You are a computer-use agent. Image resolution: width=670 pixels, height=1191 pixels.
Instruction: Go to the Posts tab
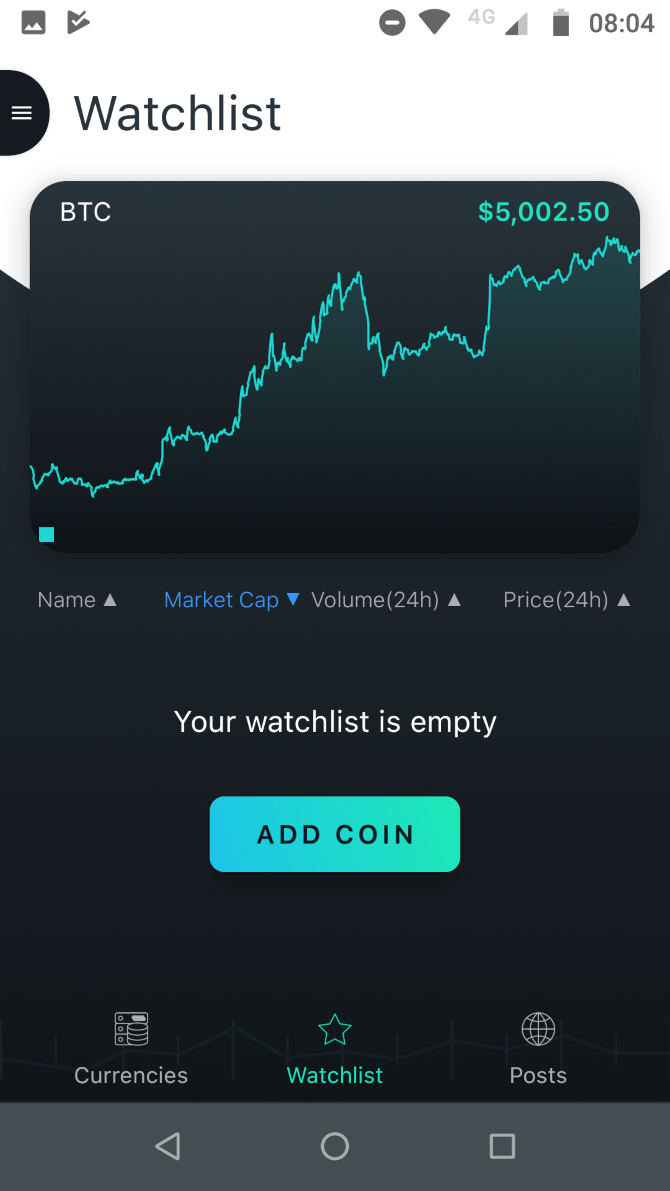click(538, 1049)
